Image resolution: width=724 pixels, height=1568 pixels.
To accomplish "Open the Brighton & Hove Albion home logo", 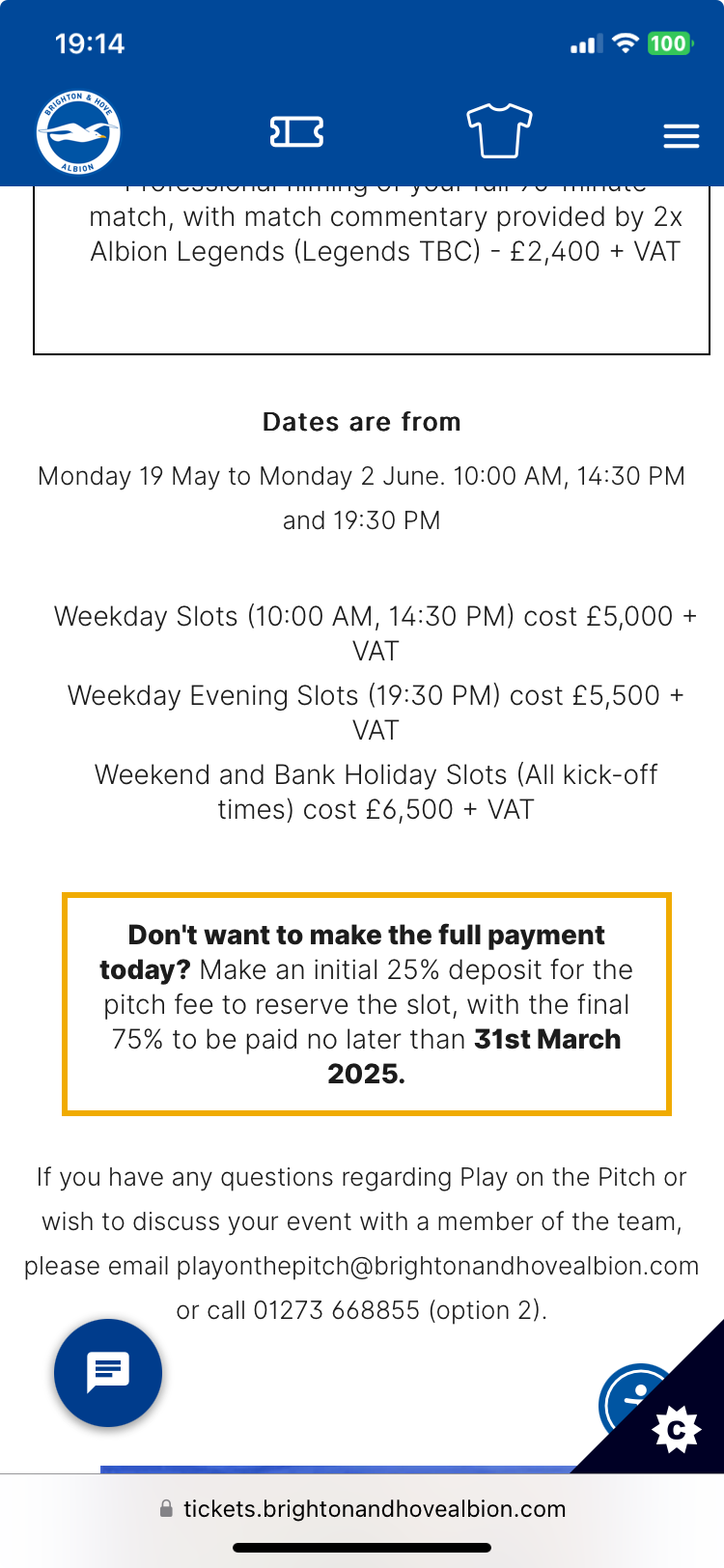I will coord(78,133).
